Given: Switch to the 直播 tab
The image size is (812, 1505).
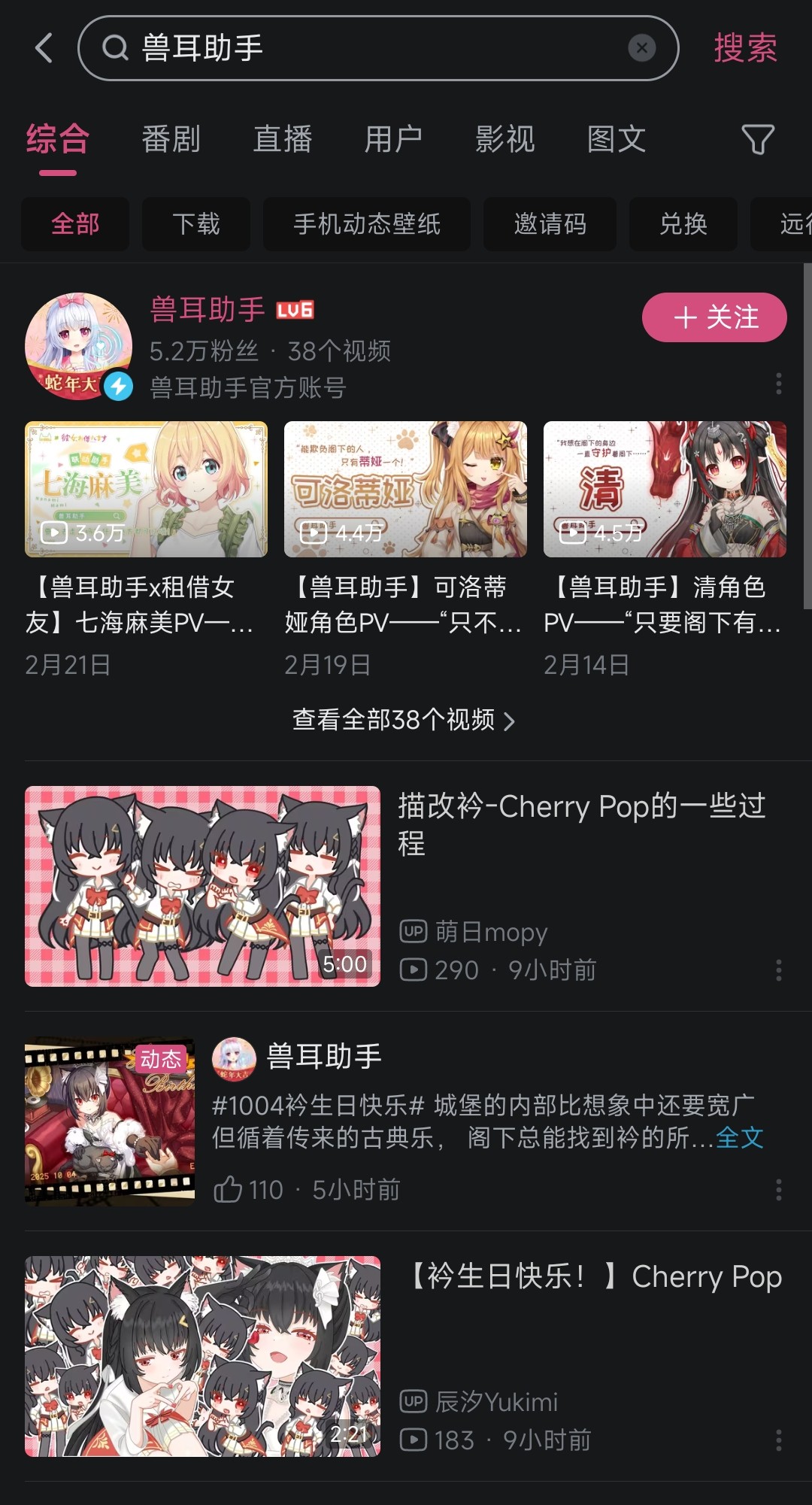Looking at the screenshot, I should tap(282, 139).
